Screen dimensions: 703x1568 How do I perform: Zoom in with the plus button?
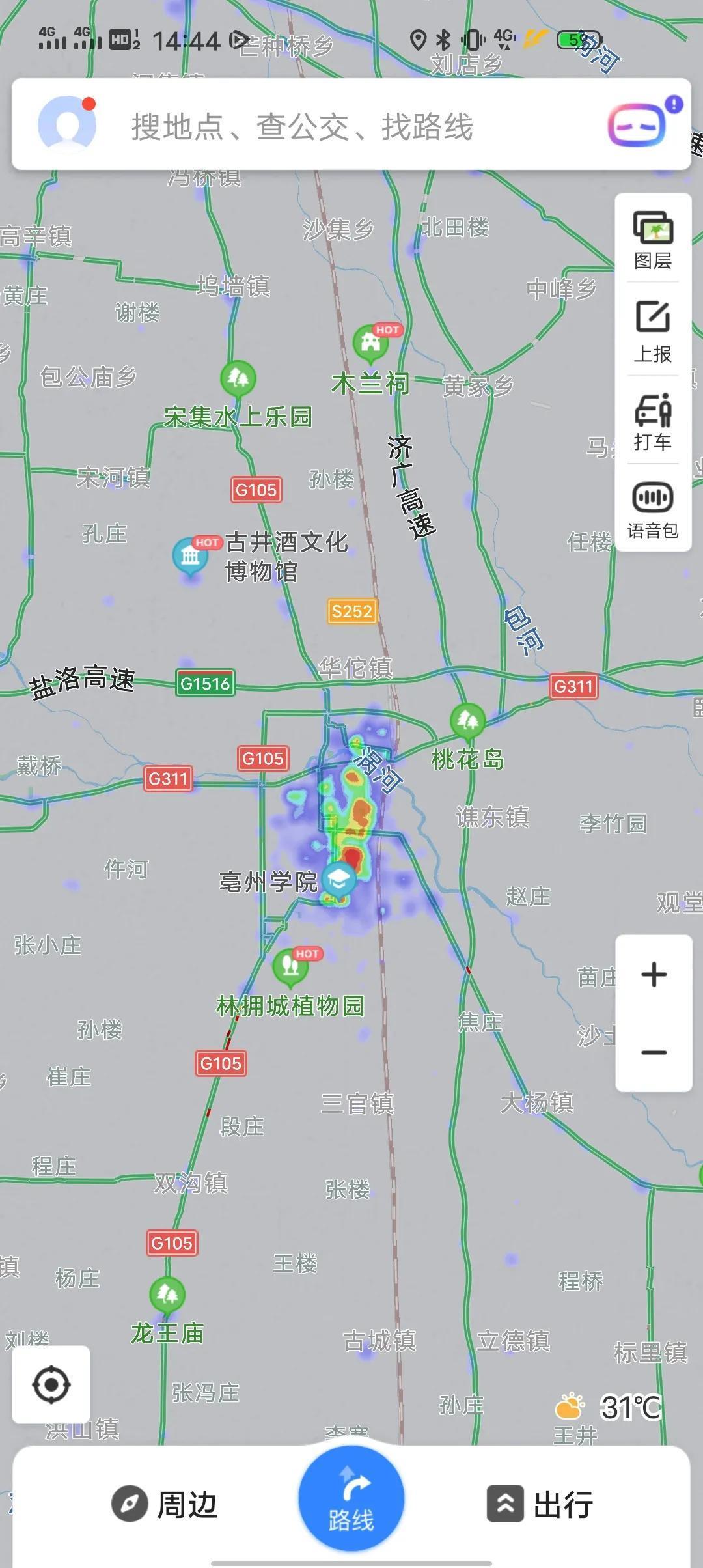tap(654, 975)
